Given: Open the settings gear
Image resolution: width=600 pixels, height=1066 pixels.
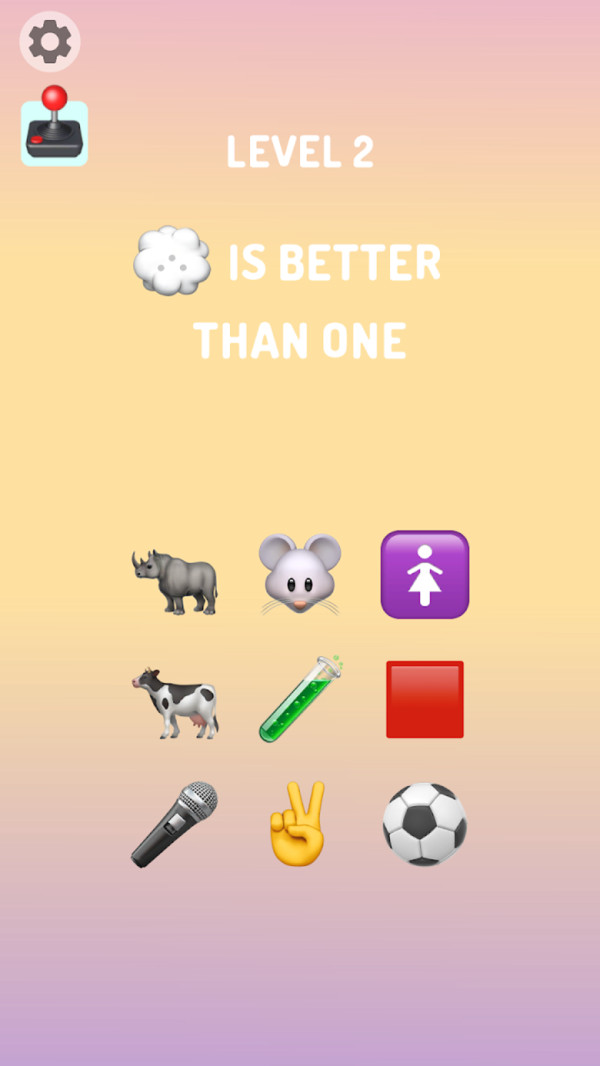Looking at the screenshot, I should [49, 42].
